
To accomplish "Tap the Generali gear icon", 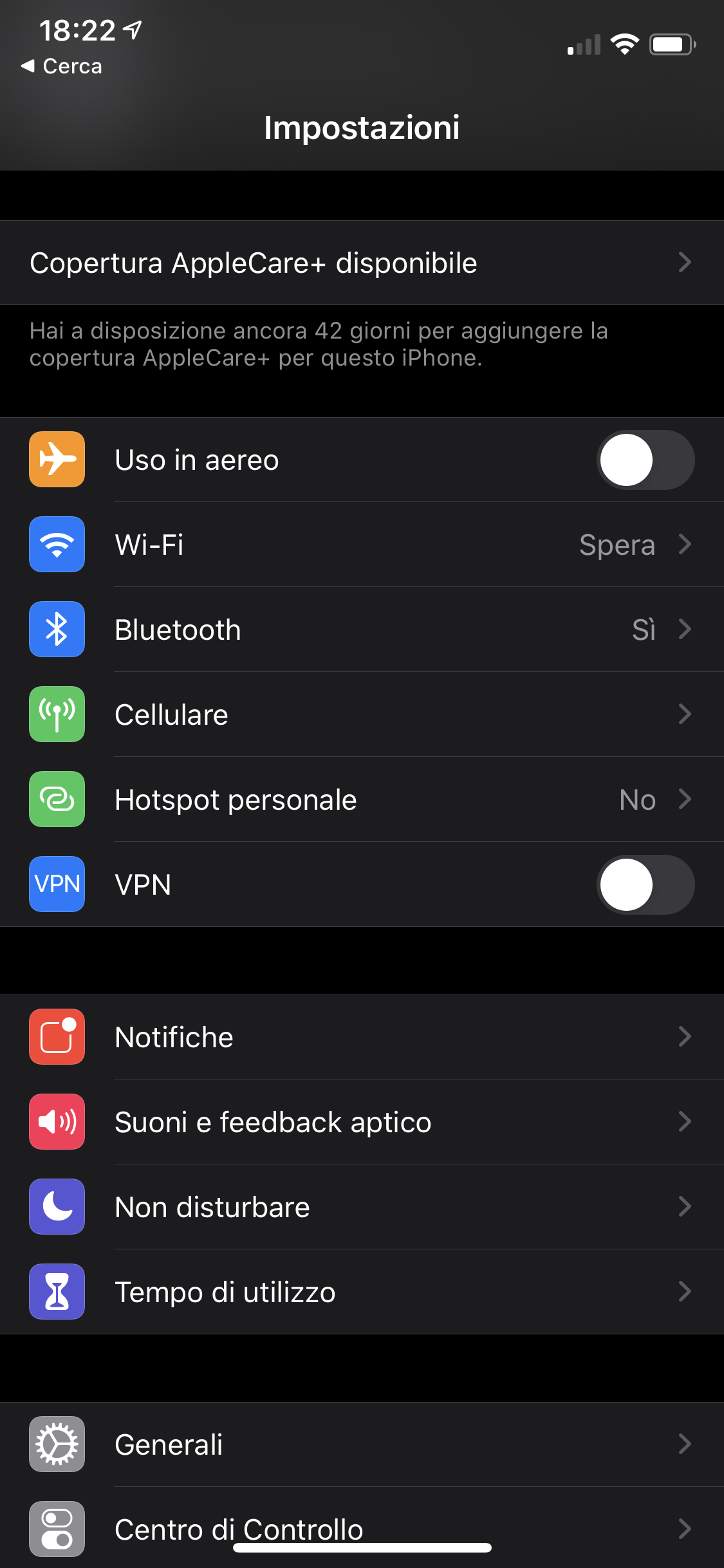I will (57, 1444).
